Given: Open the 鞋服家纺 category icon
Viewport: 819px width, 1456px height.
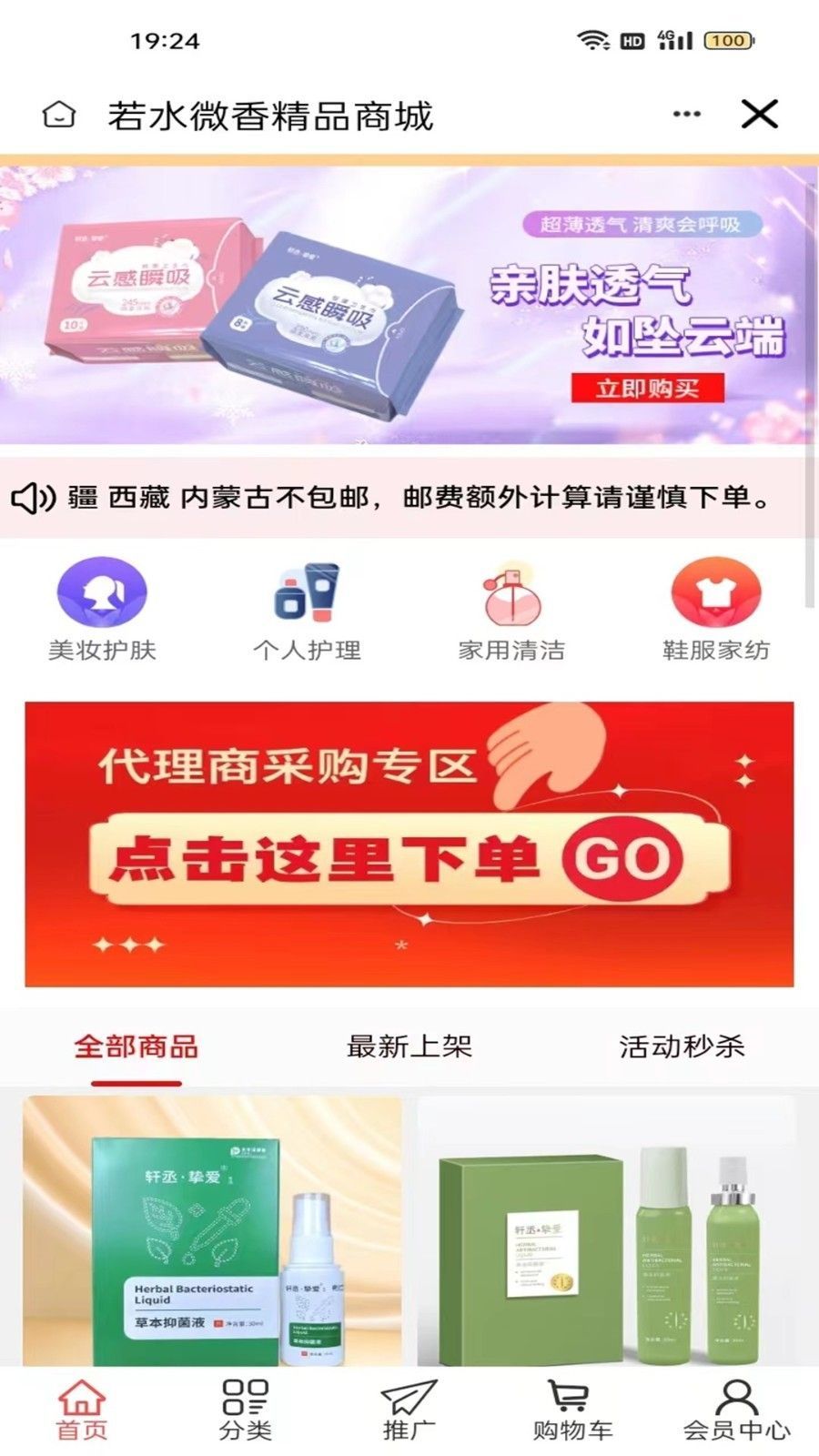Looking at the screenshot, I should 715,591.
